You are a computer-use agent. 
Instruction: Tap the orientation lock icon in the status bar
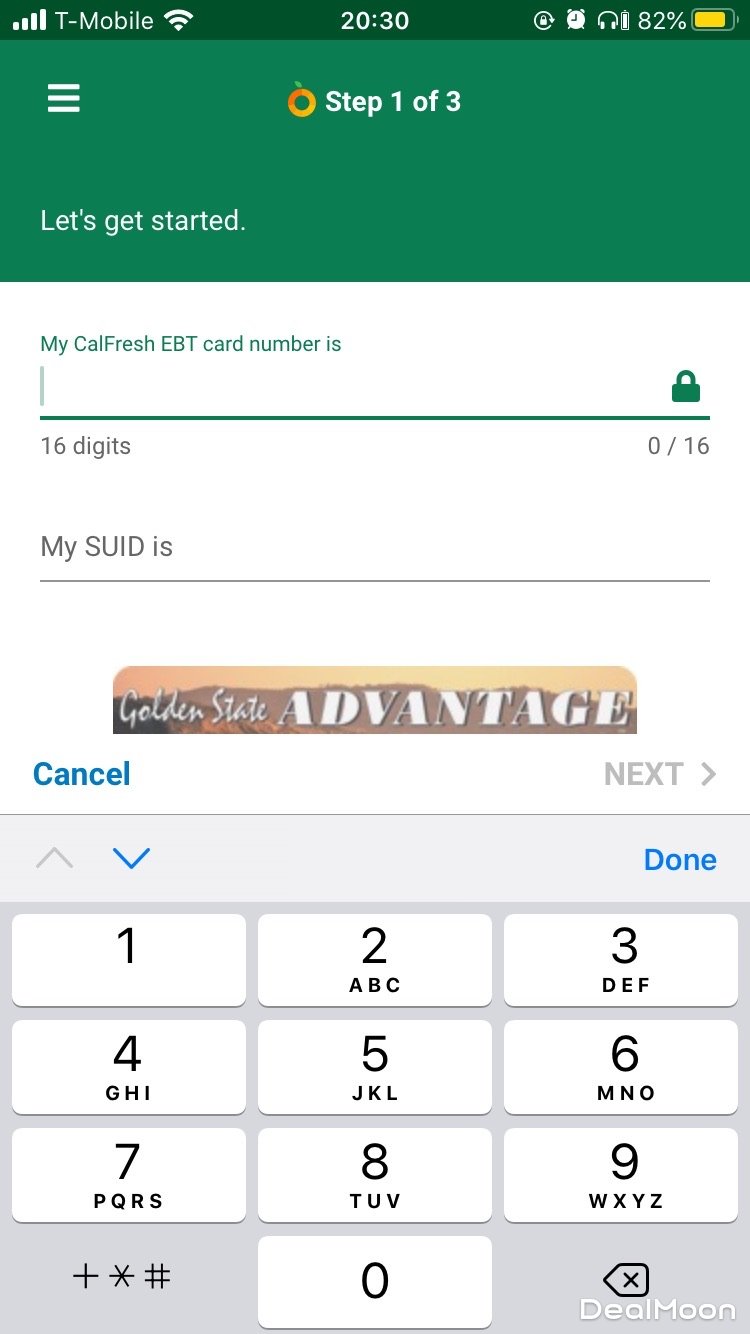543,19
